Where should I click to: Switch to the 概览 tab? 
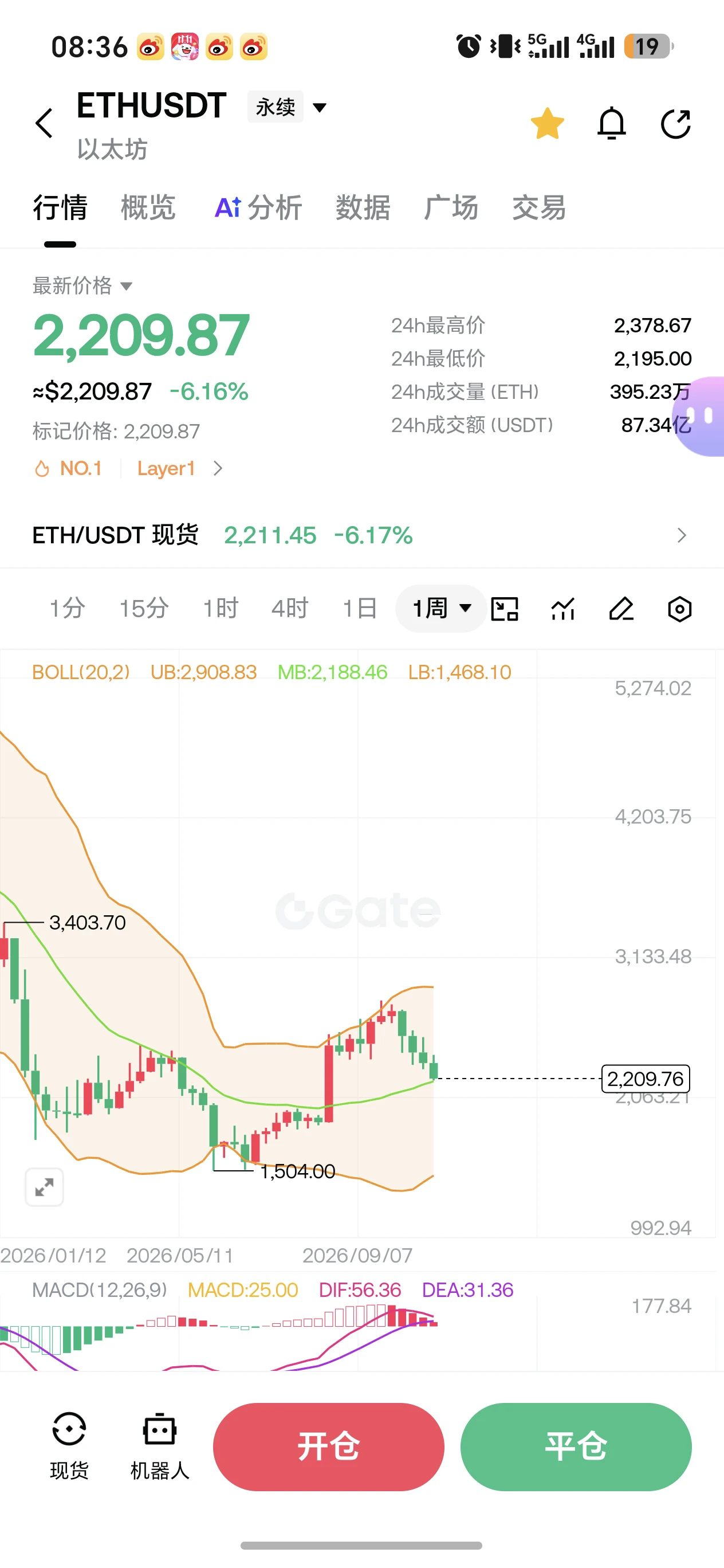click(x=148, y=207)
